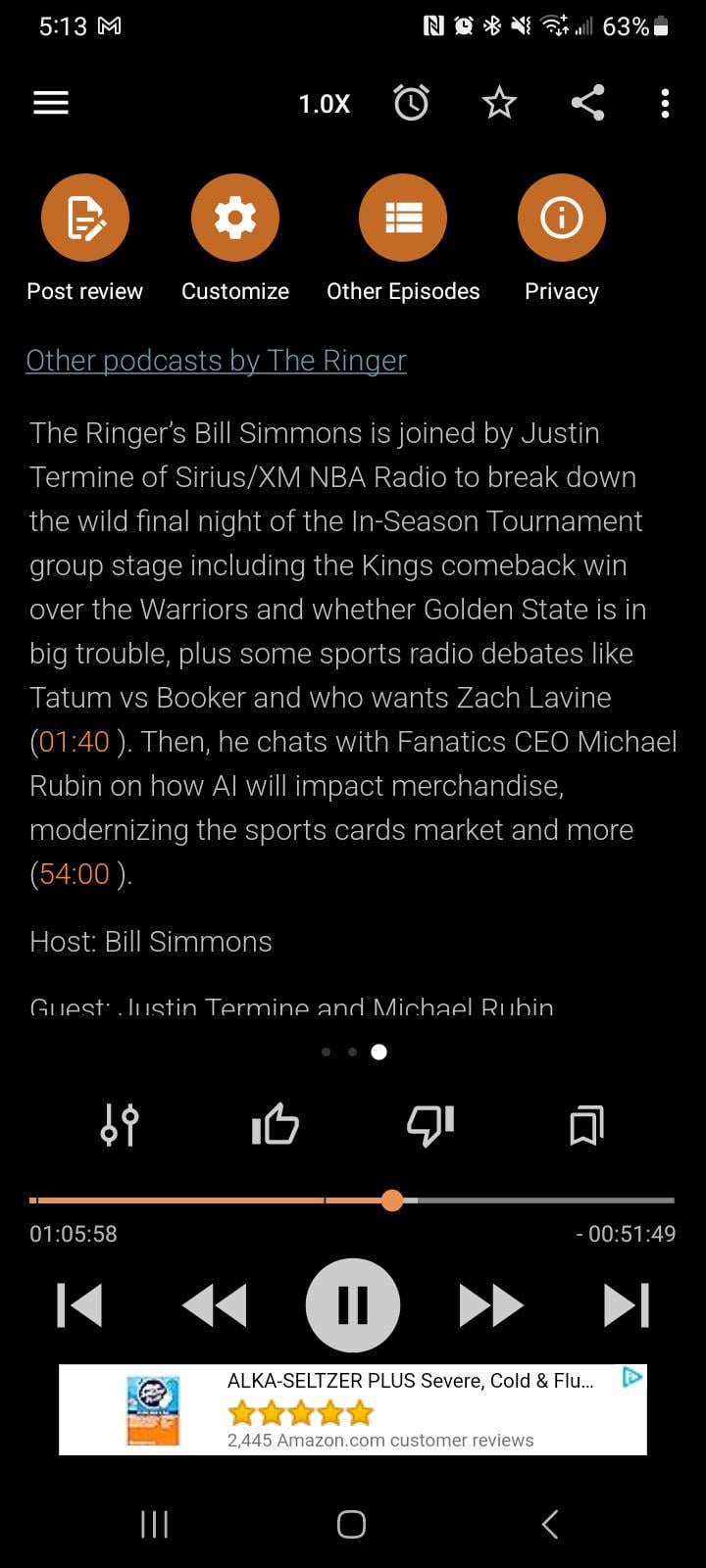Jump to the 54:00 timestamp
706x1568 pixels.
74,874
